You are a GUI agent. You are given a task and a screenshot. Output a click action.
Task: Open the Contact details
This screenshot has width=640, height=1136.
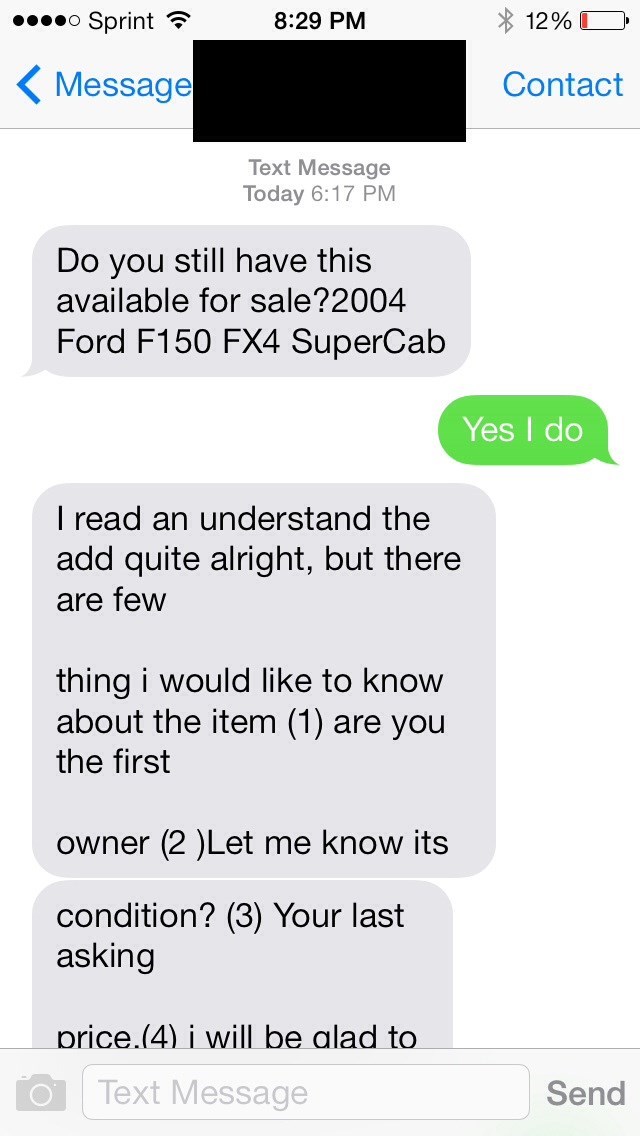(x=562, y=86)
